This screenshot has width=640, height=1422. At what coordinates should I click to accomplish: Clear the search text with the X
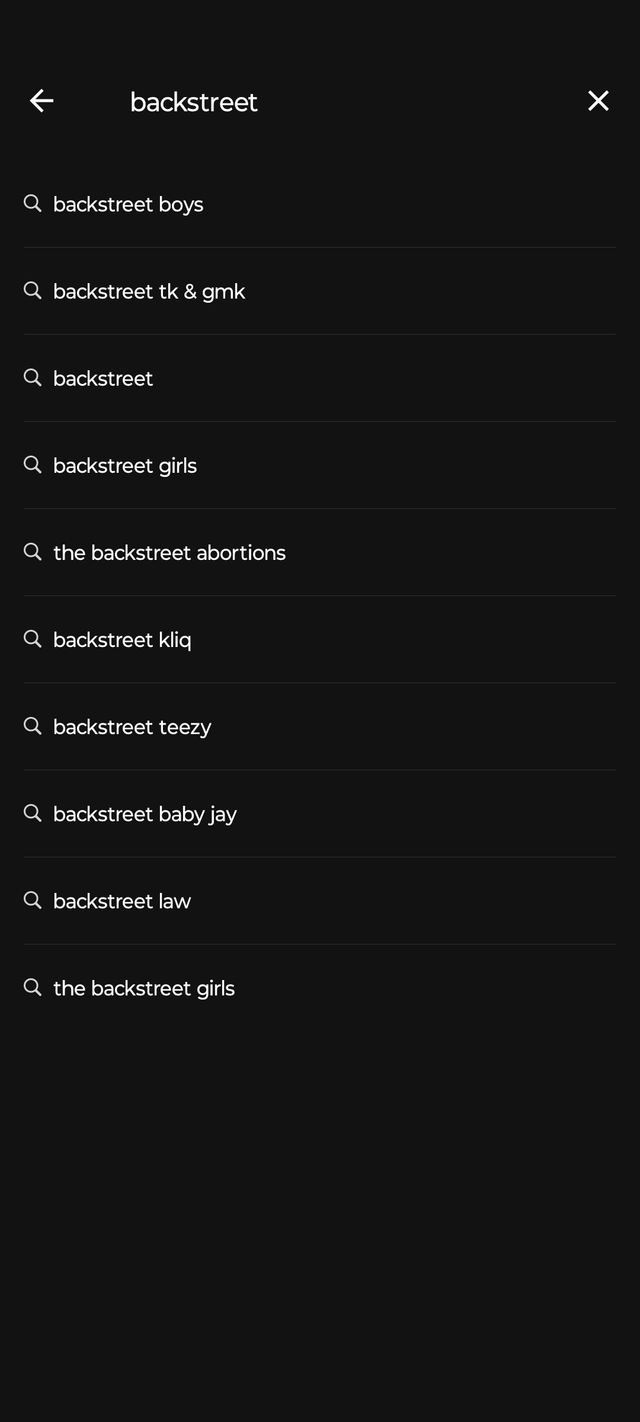pos(598,100)
